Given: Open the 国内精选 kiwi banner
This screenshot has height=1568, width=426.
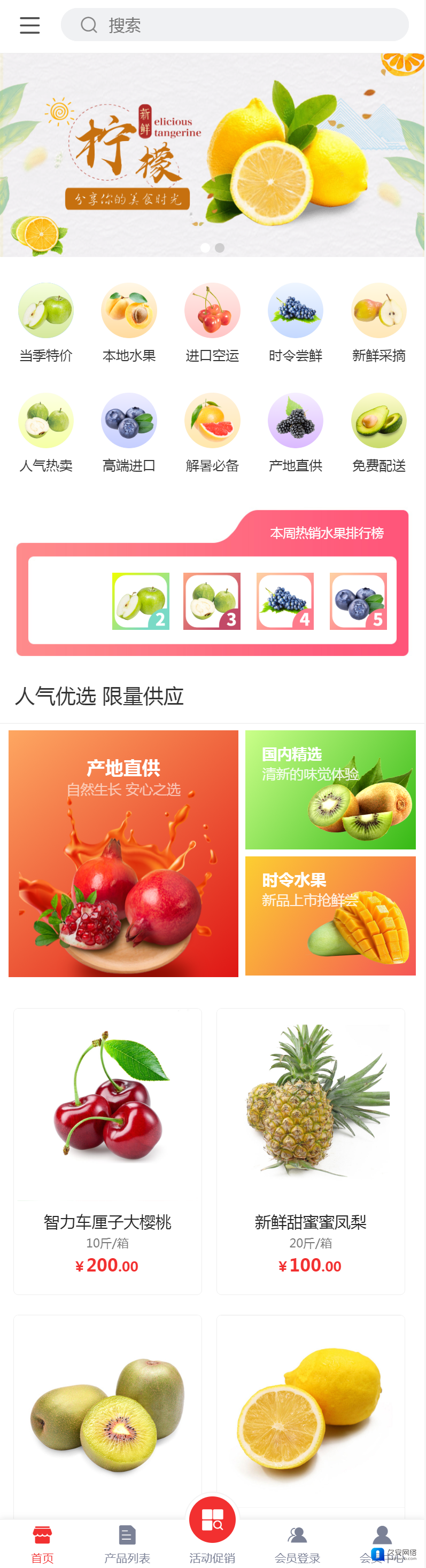Looking at the screenshot, I should 330,790.
